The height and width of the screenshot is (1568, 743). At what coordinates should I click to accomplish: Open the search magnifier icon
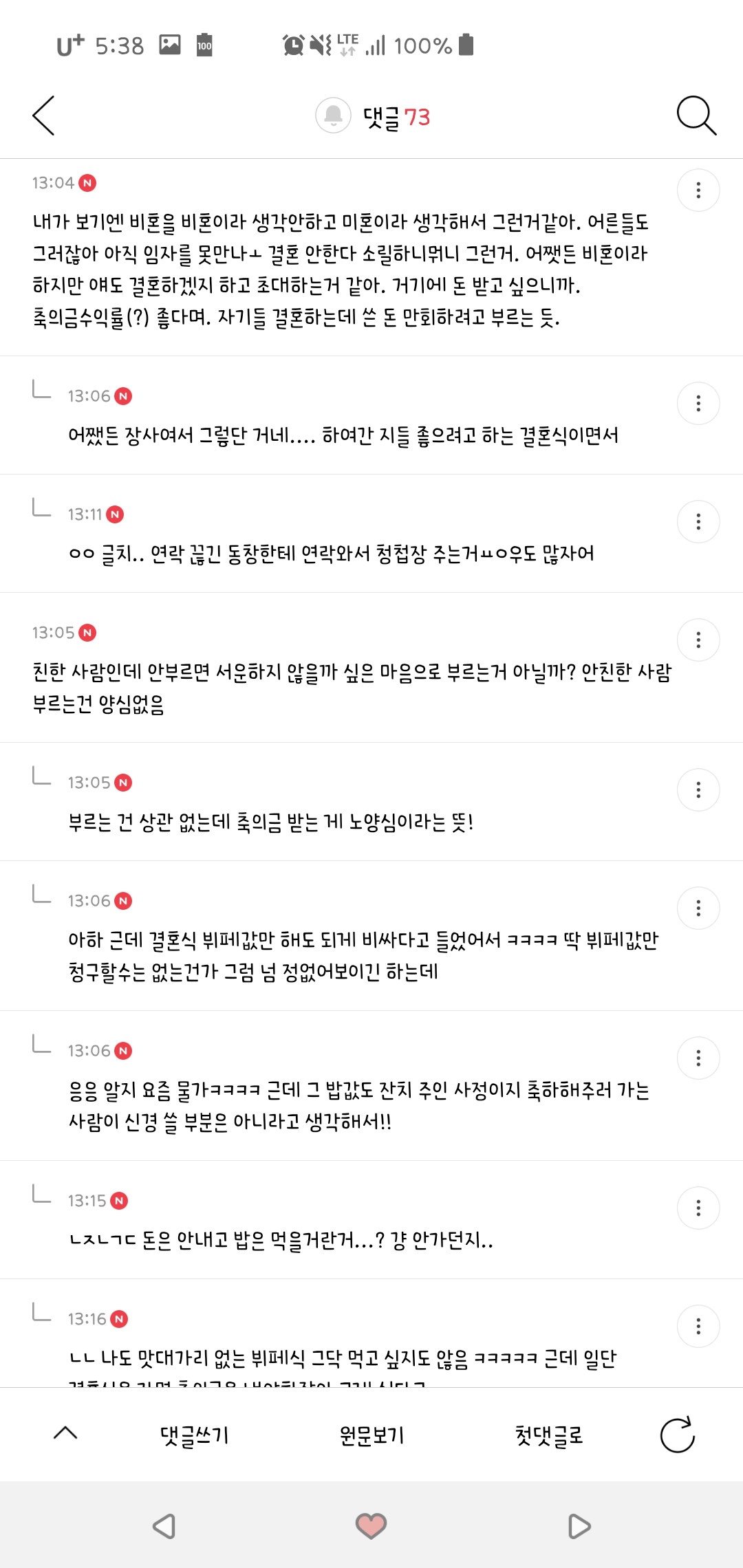pos(696,116)
